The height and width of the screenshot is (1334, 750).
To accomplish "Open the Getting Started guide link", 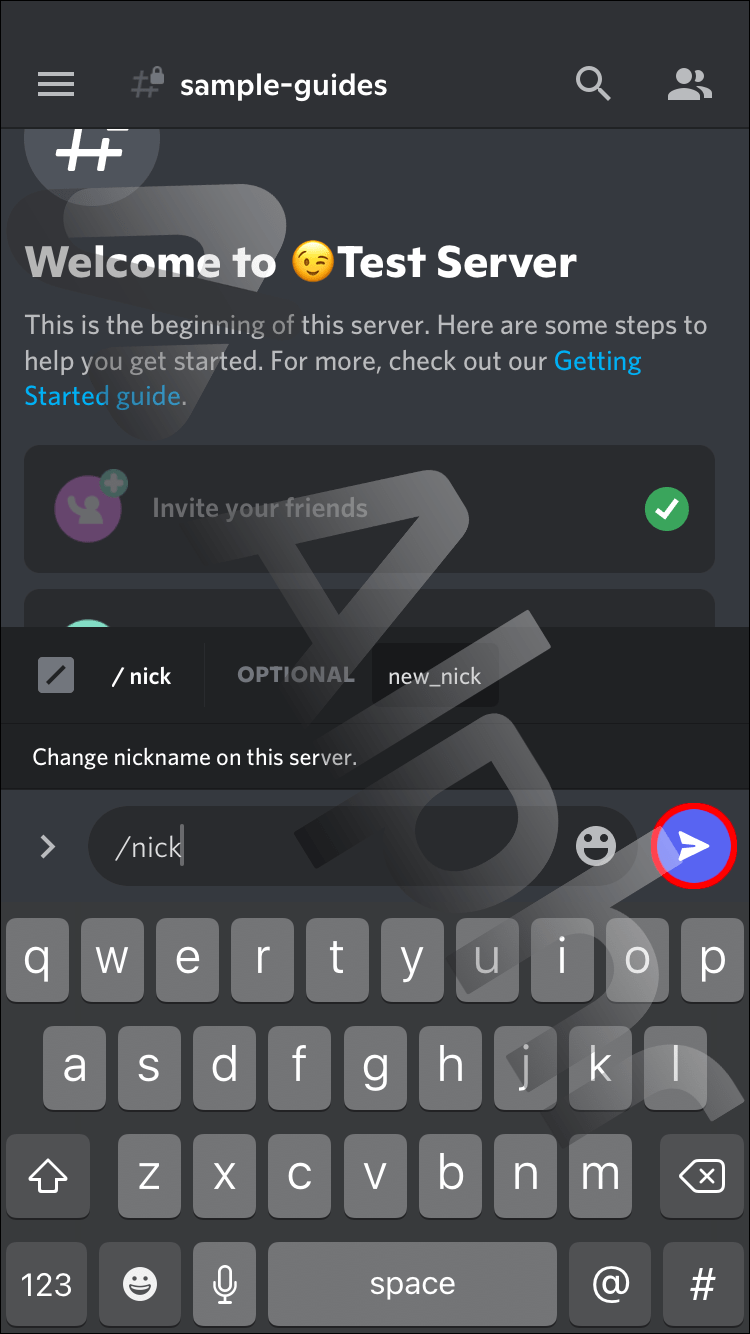I will click(333, 378).
